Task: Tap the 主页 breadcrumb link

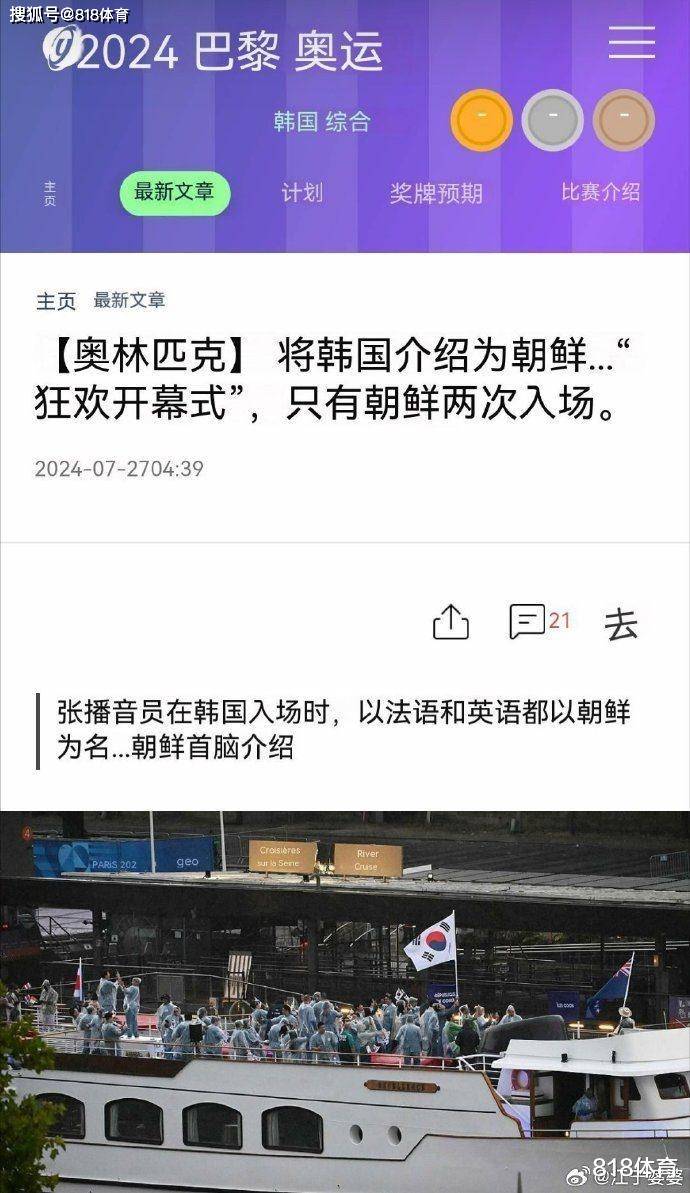Action: pos(56,301)
